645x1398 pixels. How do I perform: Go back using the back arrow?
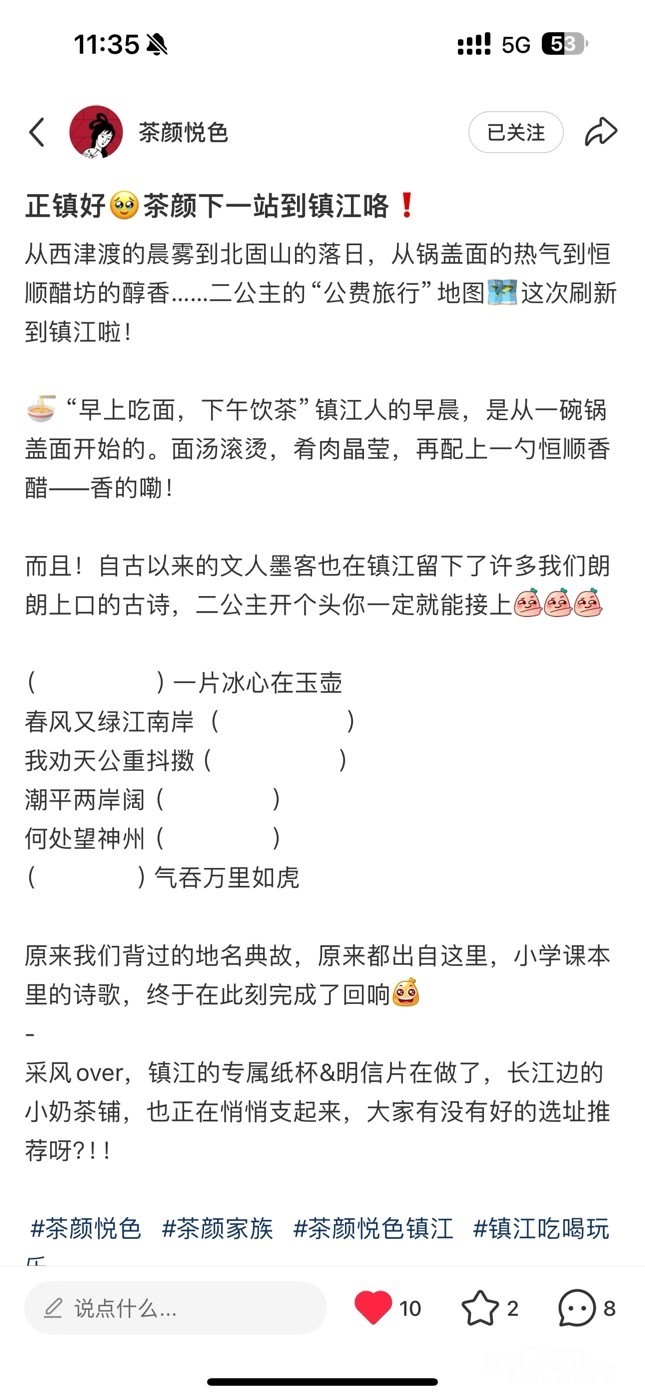(37, 132)
